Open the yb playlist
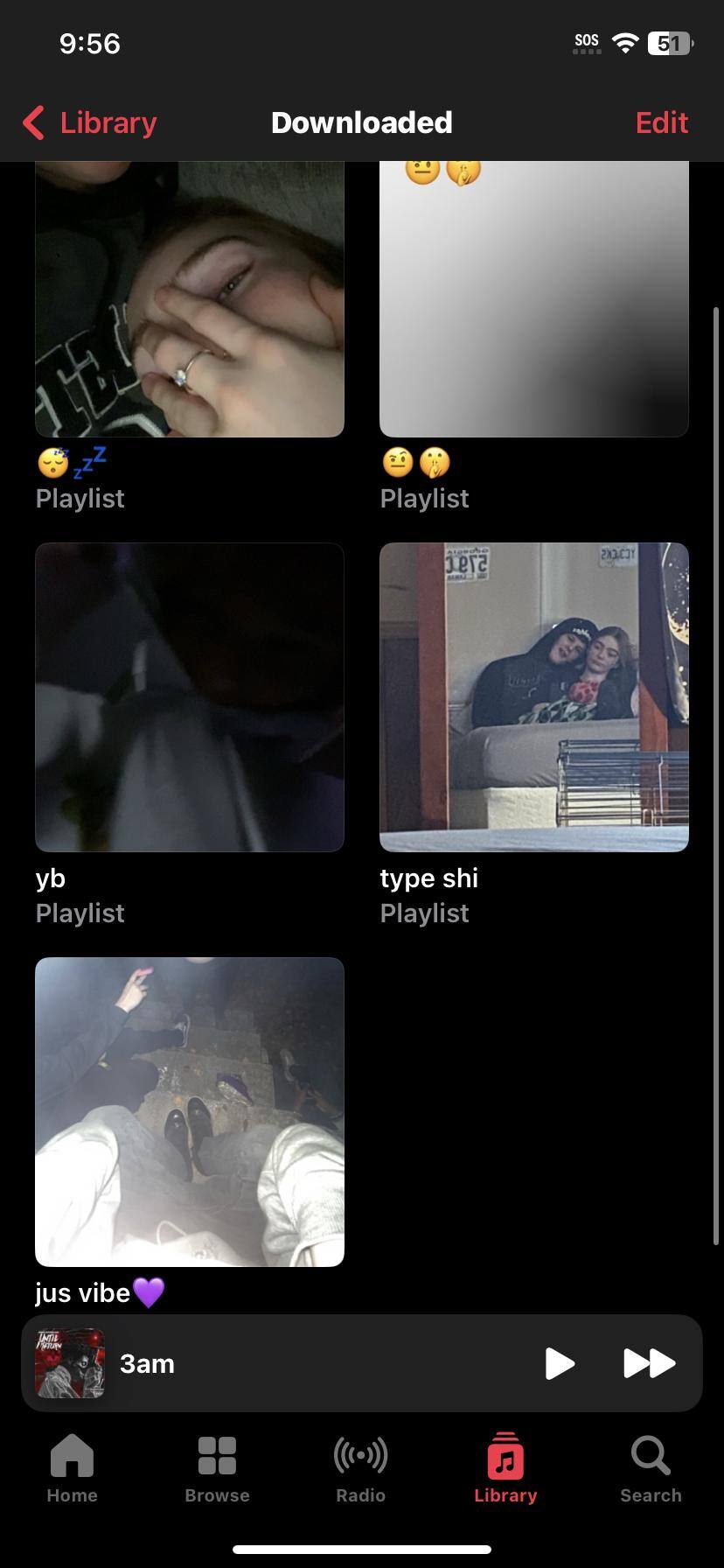Viewport: 724px width, 1568px height. pos(189,696)
